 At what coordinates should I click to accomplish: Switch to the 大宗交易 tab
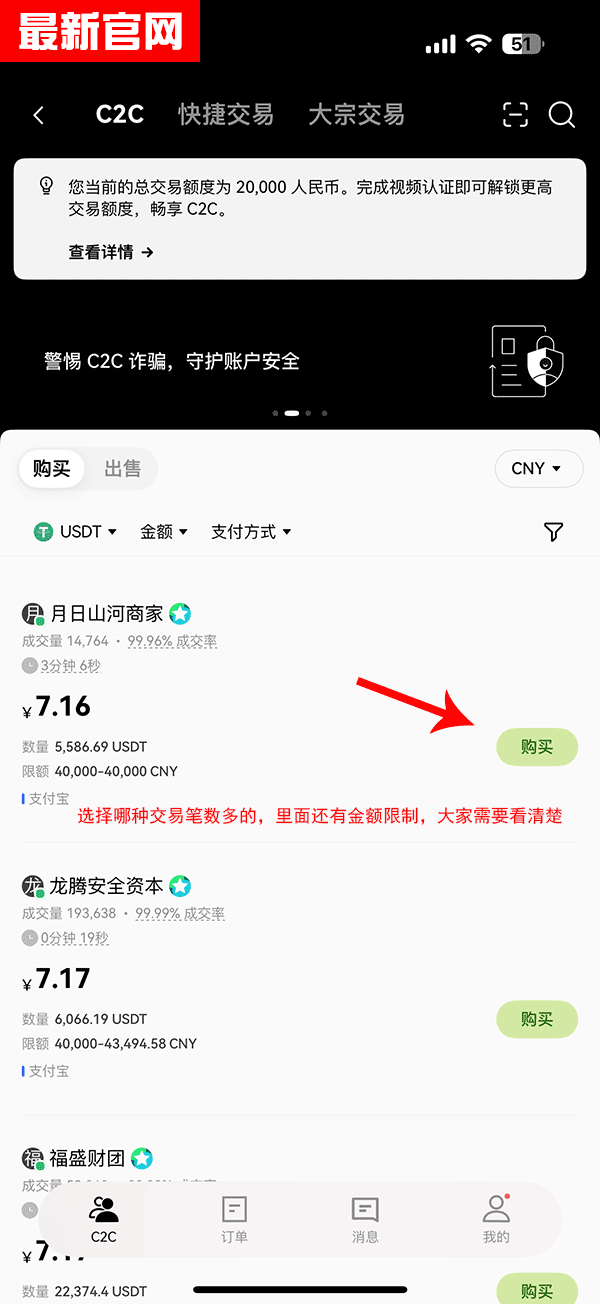click(356, 115)
